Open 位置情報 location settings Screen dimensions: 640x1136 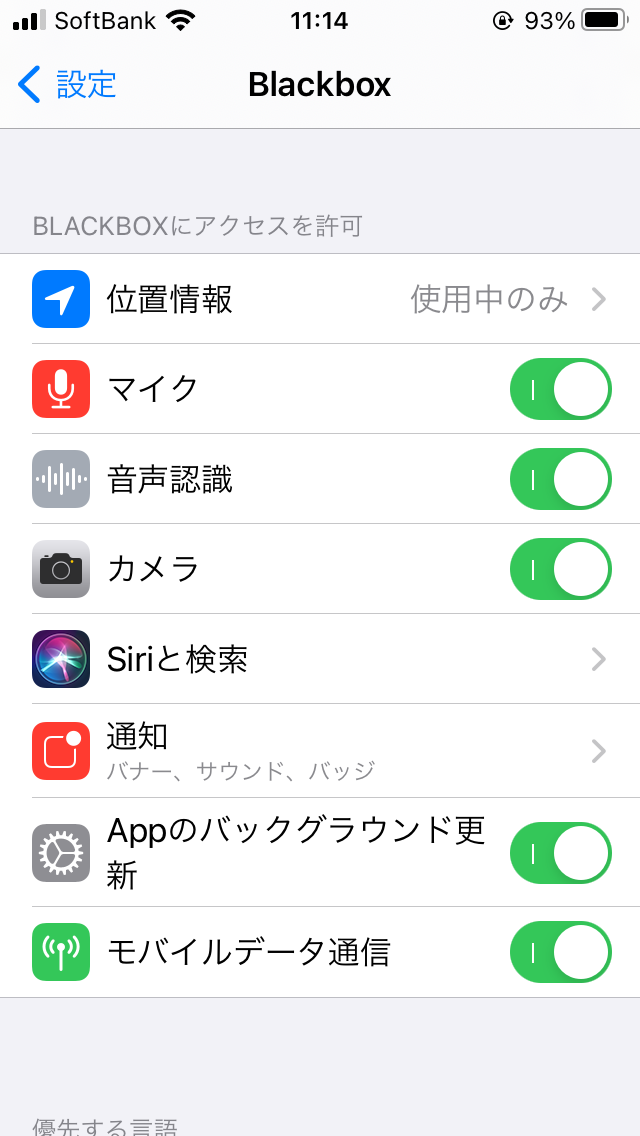pos(320,299)
